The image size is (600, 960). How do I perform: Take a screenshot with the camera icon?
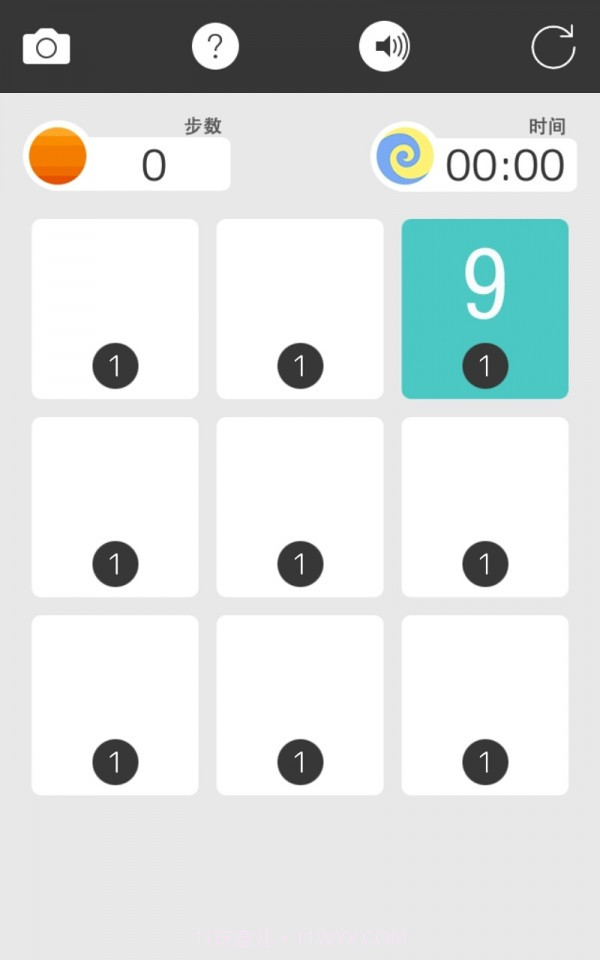pos(46,47)
